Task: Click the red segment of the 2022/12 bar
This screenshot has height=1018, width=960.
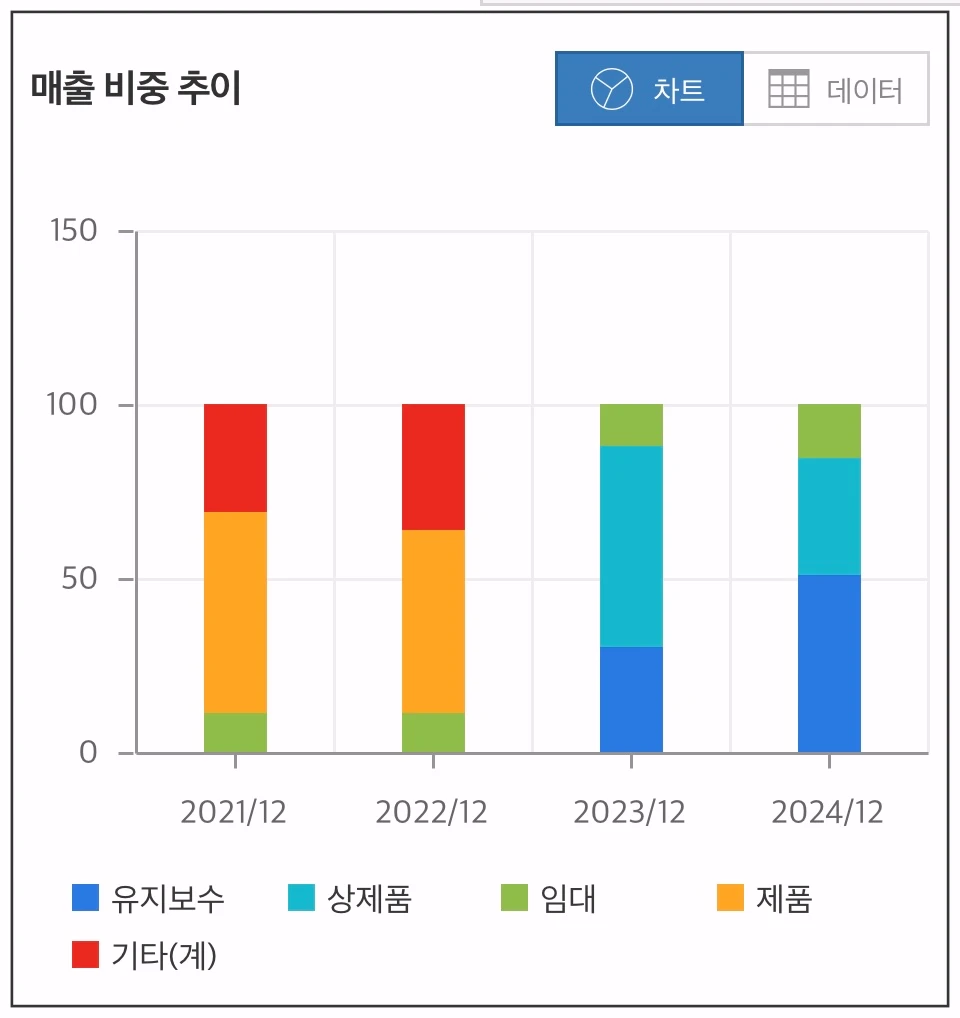Action: (432, 465)
